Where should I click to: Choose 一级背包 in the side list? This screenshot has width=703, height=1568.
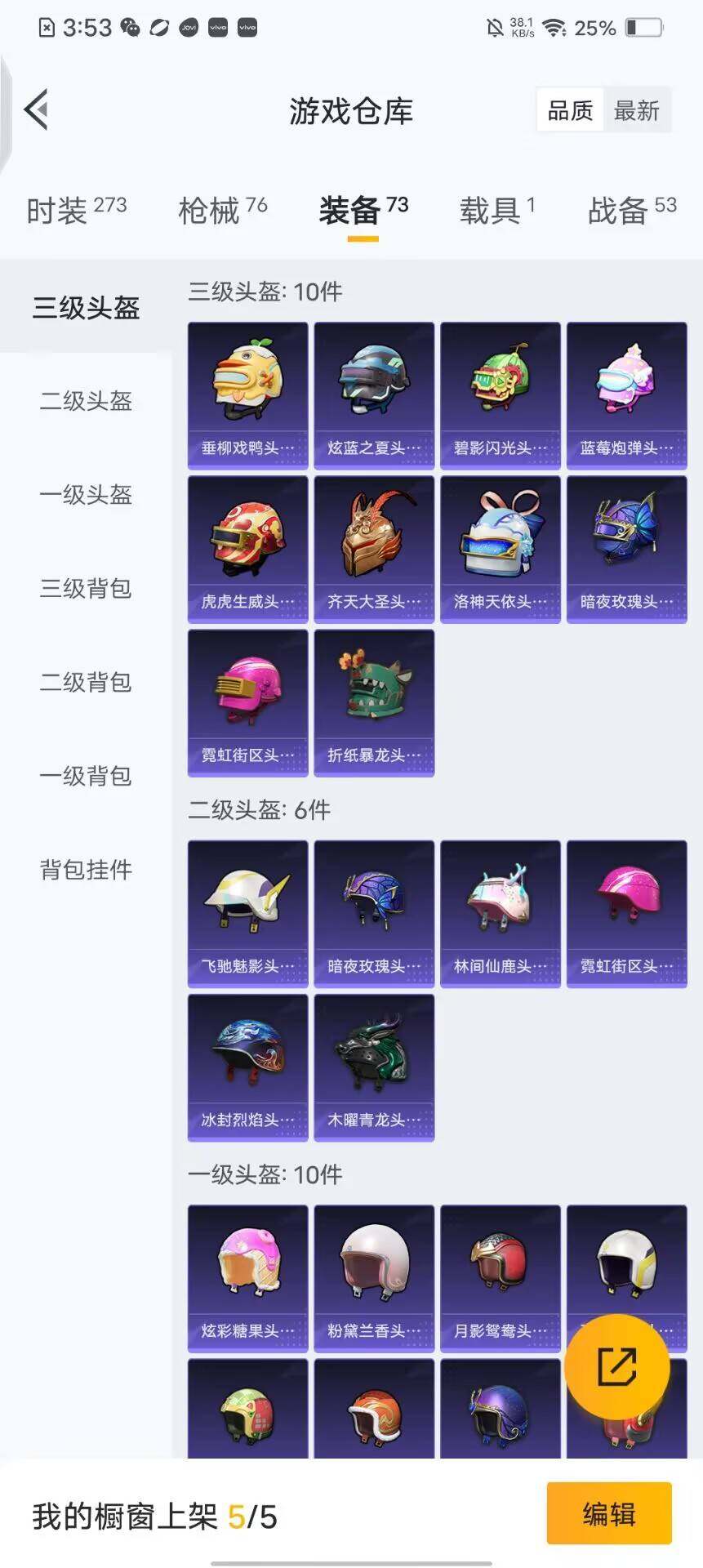86,776
